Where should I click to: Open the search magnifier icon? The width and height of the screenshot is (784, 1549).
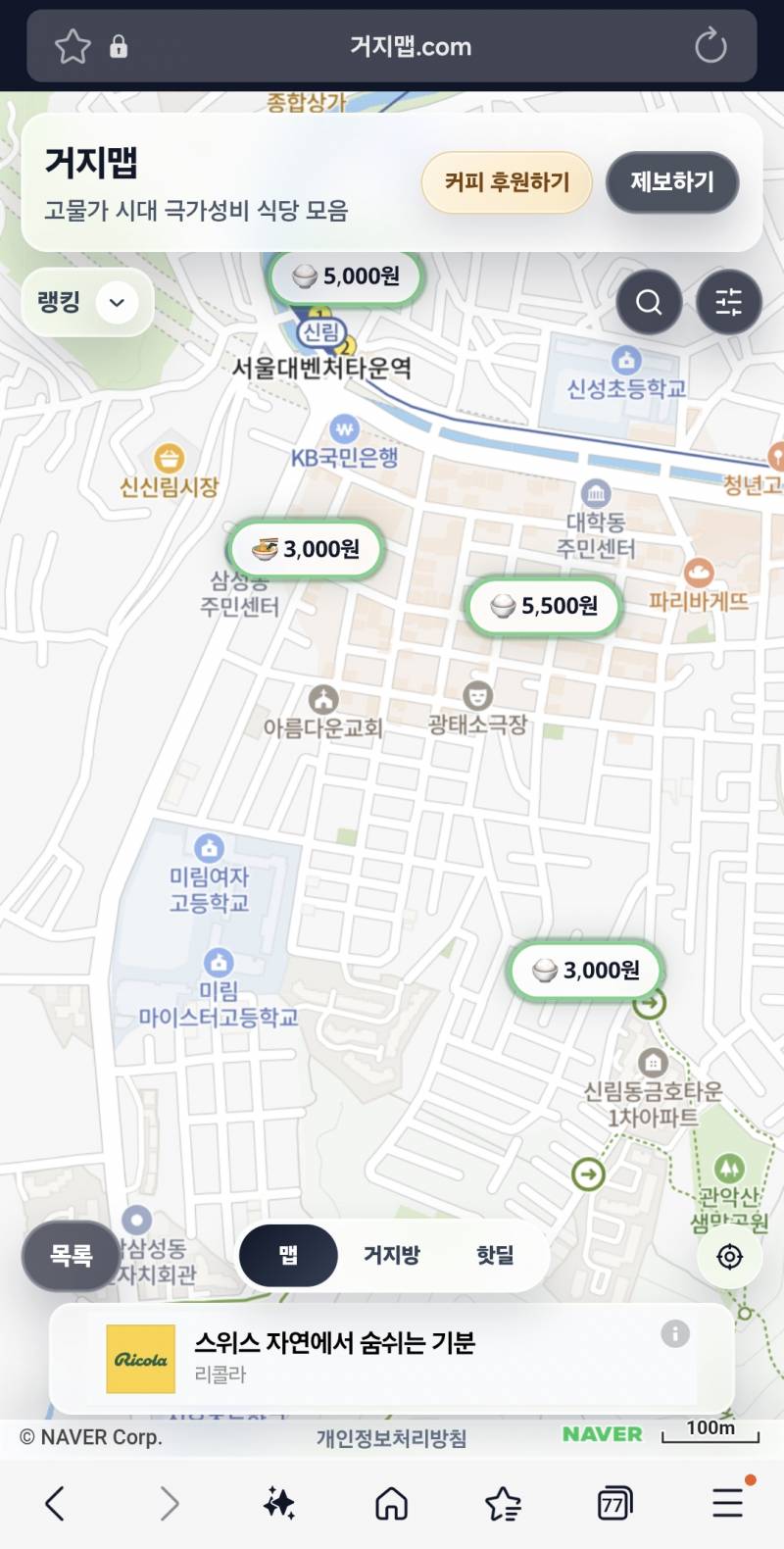[649, 302]
